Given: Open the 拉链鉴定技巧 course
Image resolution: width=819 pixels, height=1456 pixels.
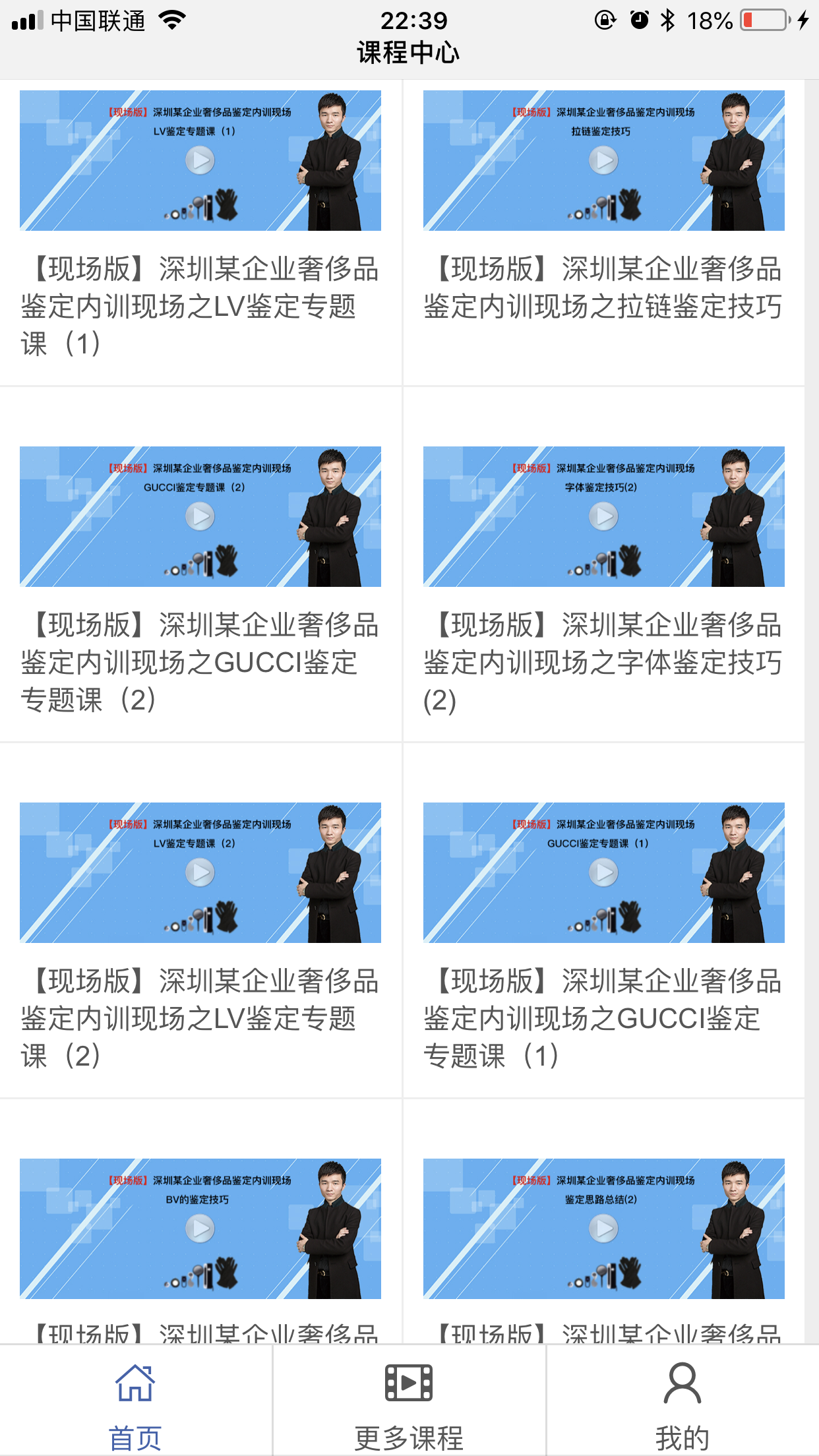Looking at the screenshot, I should pyautogui.click(x=603, y=160).
